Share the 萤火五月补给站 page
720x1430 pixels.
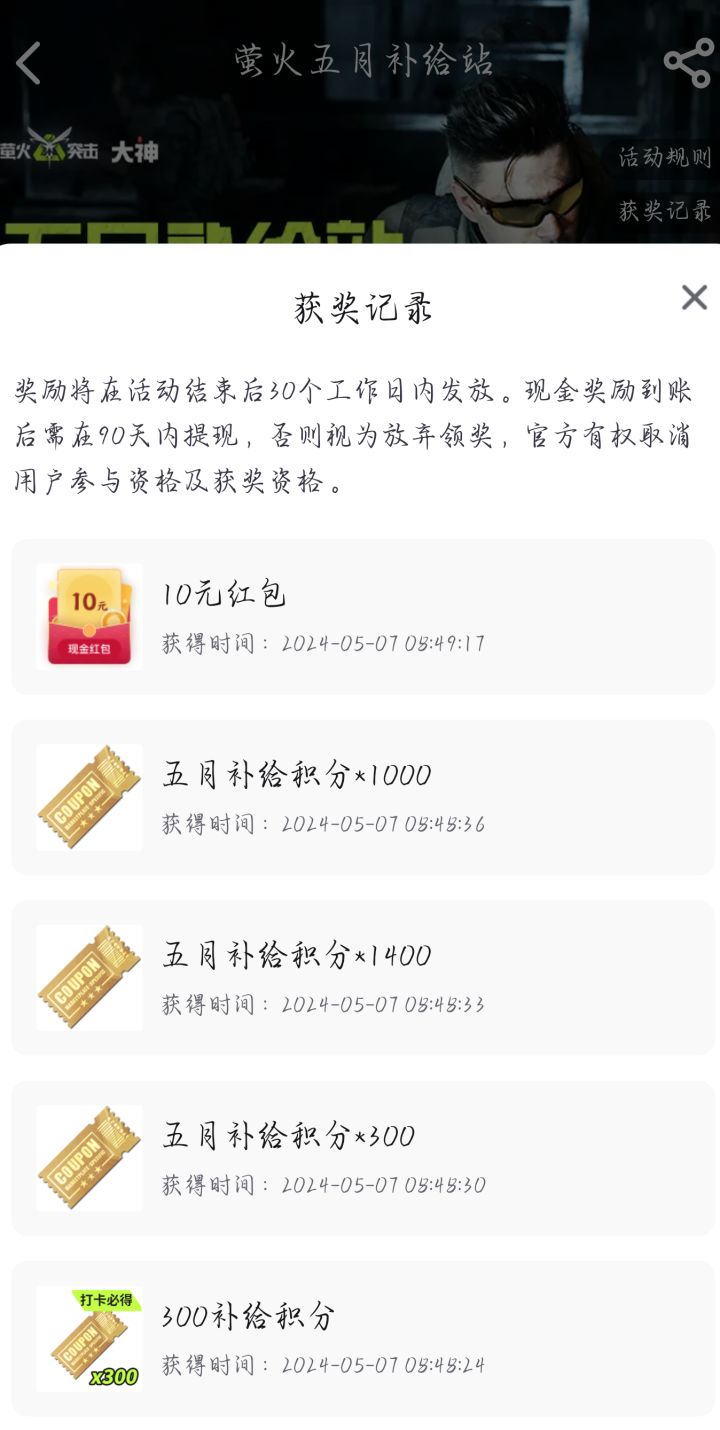click(x=688, y=62)
